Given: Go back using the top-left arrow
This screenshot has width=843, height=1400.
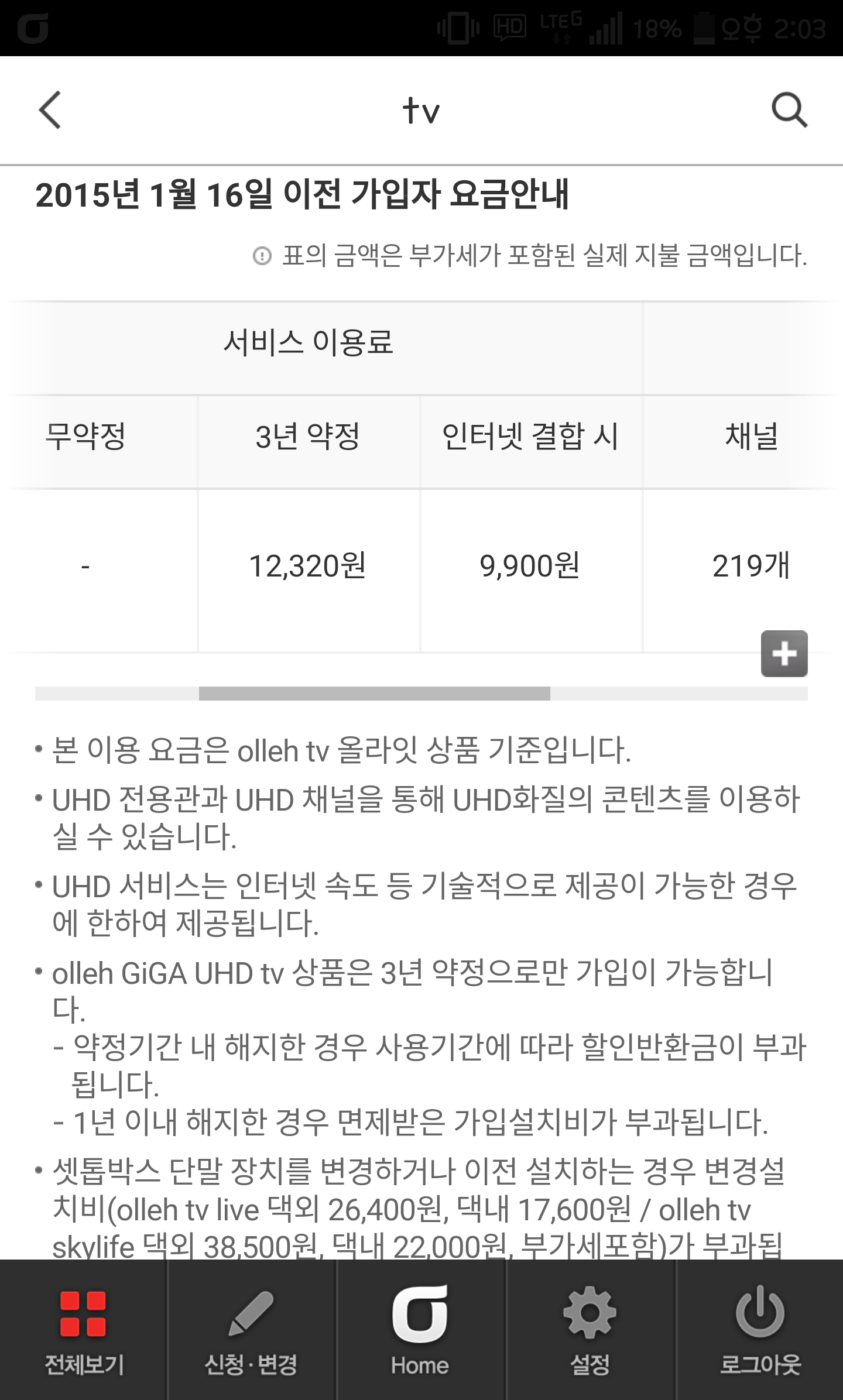Looking at the screenshot, I should [50, 110].
